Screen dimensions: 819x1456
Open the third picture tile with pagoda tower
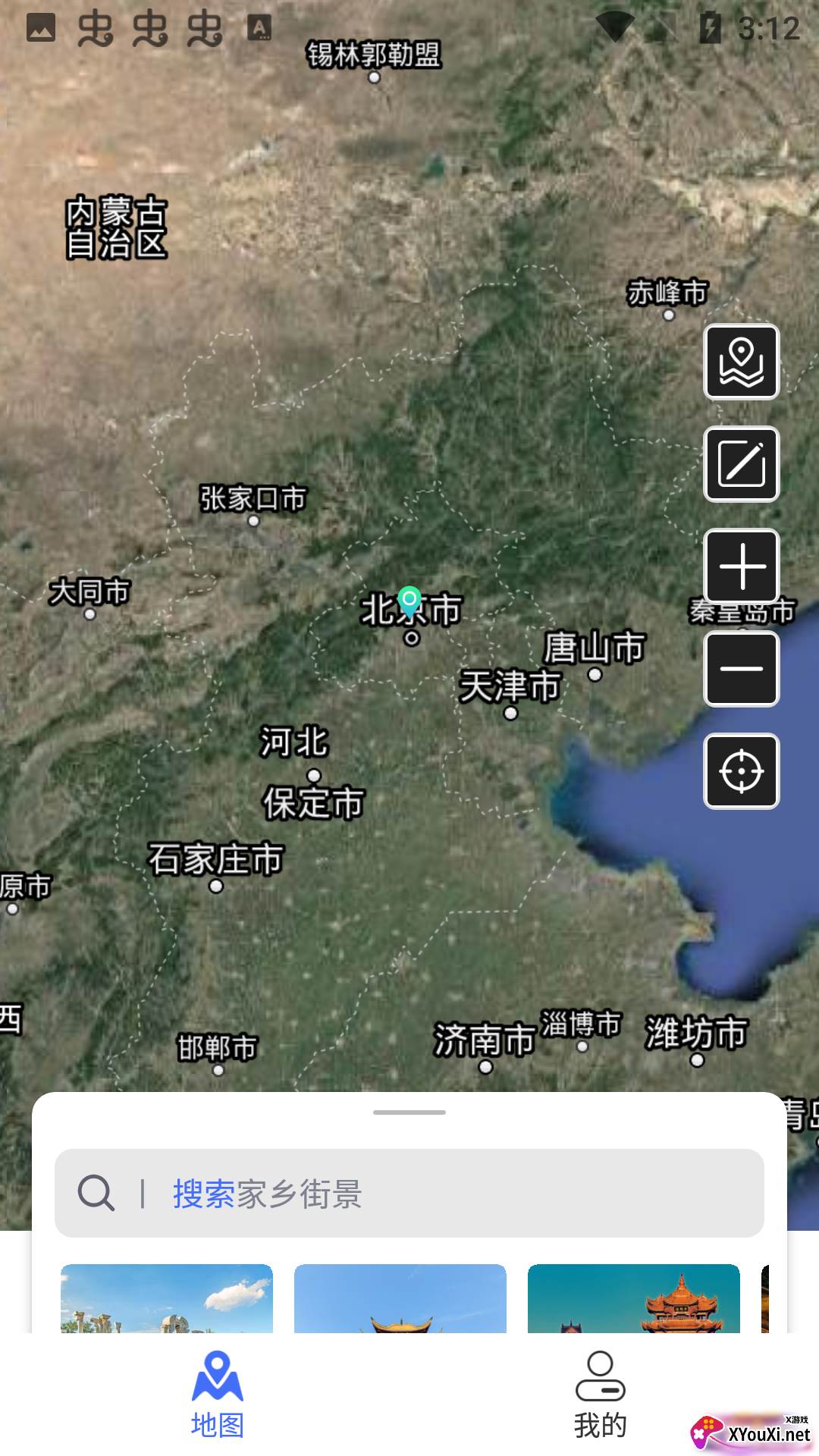634,1298
